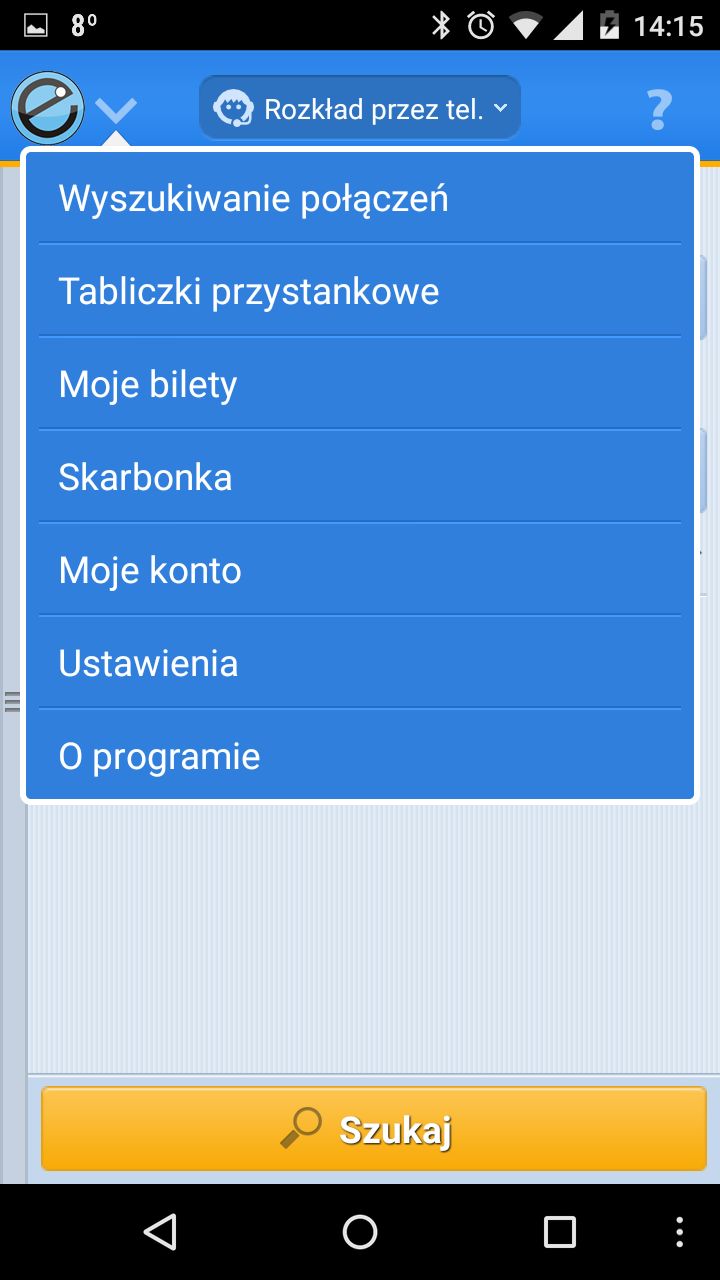The width and height of the screenshot is (720, 1280).
Task: Expand the Rozkład przez tel. dropdown
Action: pos(360,107)
